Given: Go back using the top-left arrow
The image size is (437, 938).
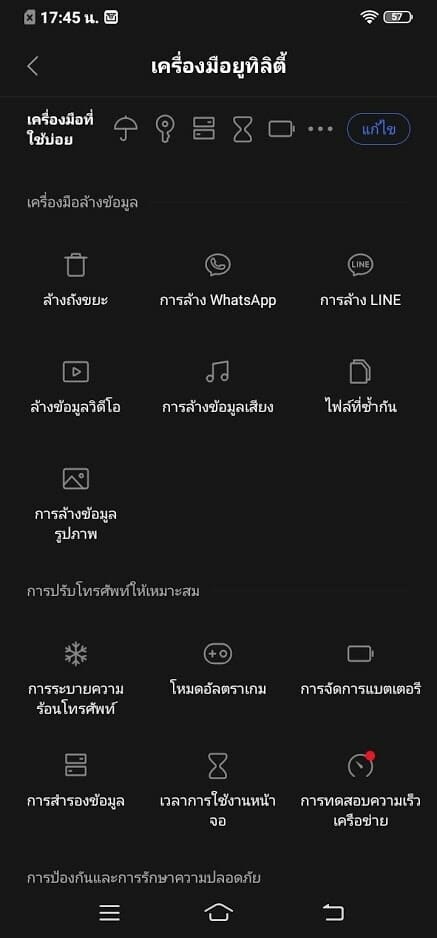Looking at the screenshot, I should click(33, 66).
